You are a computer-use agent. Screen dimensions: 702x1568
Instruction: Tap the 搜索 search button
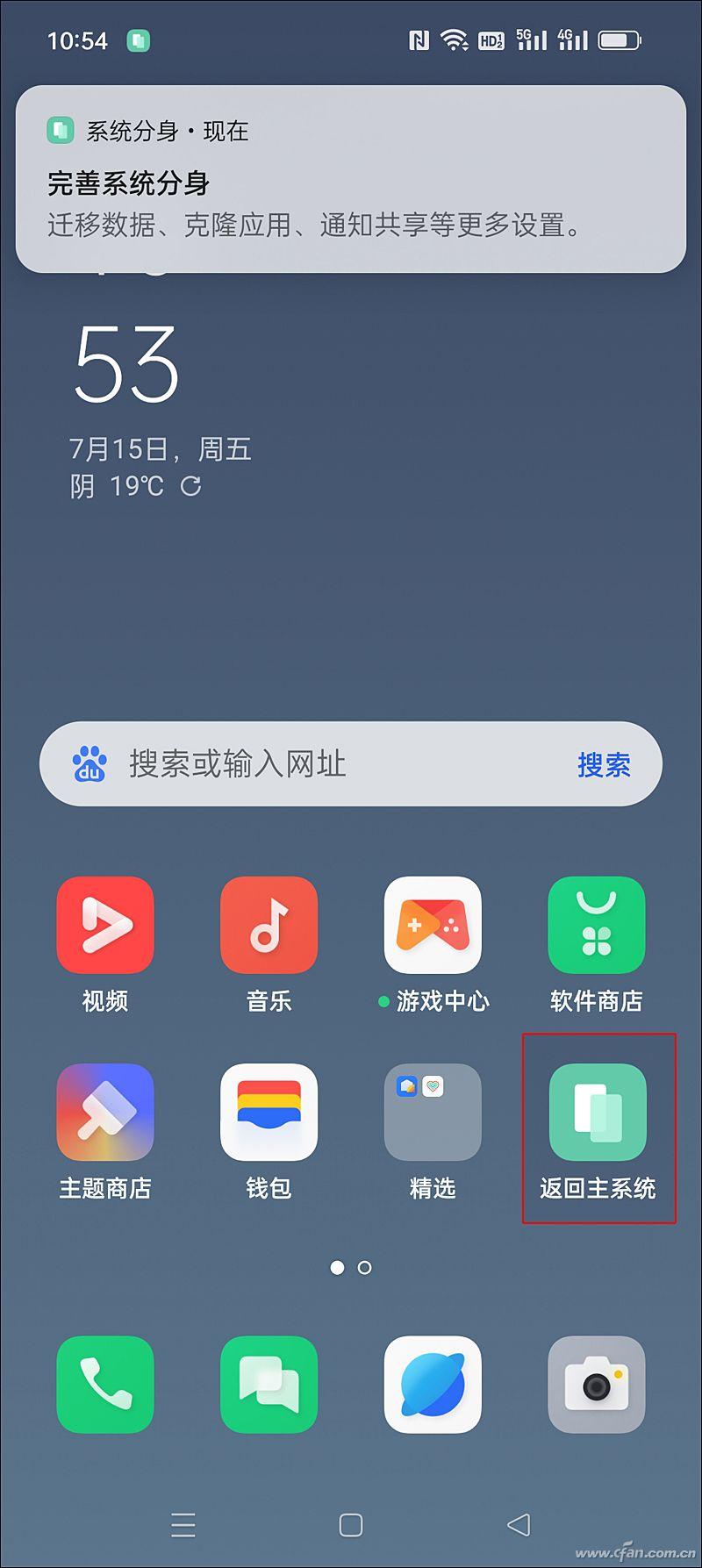coord(605,763)
